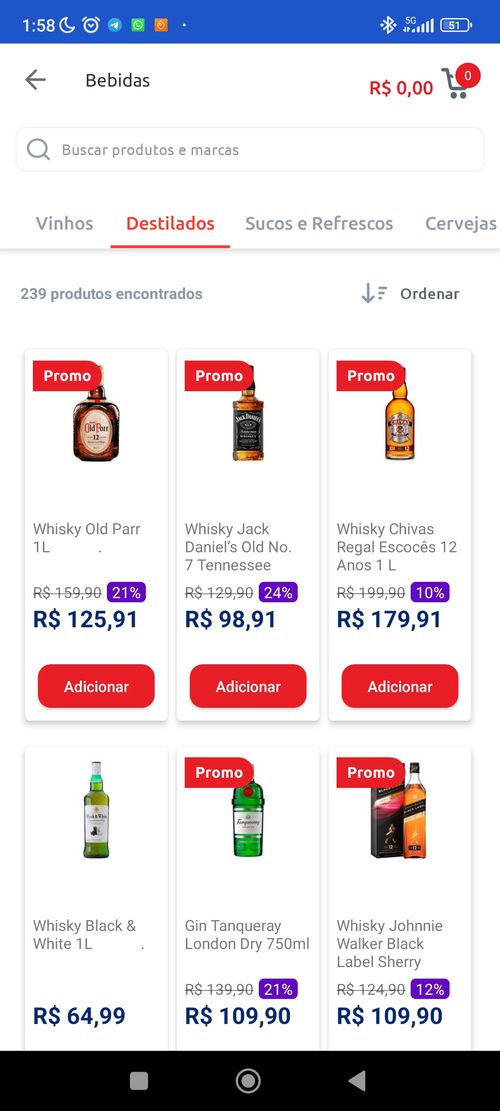This screenshot has height=1111, width=500.
Task: Open the Cervejas tab
Action: tap(461, 223)
